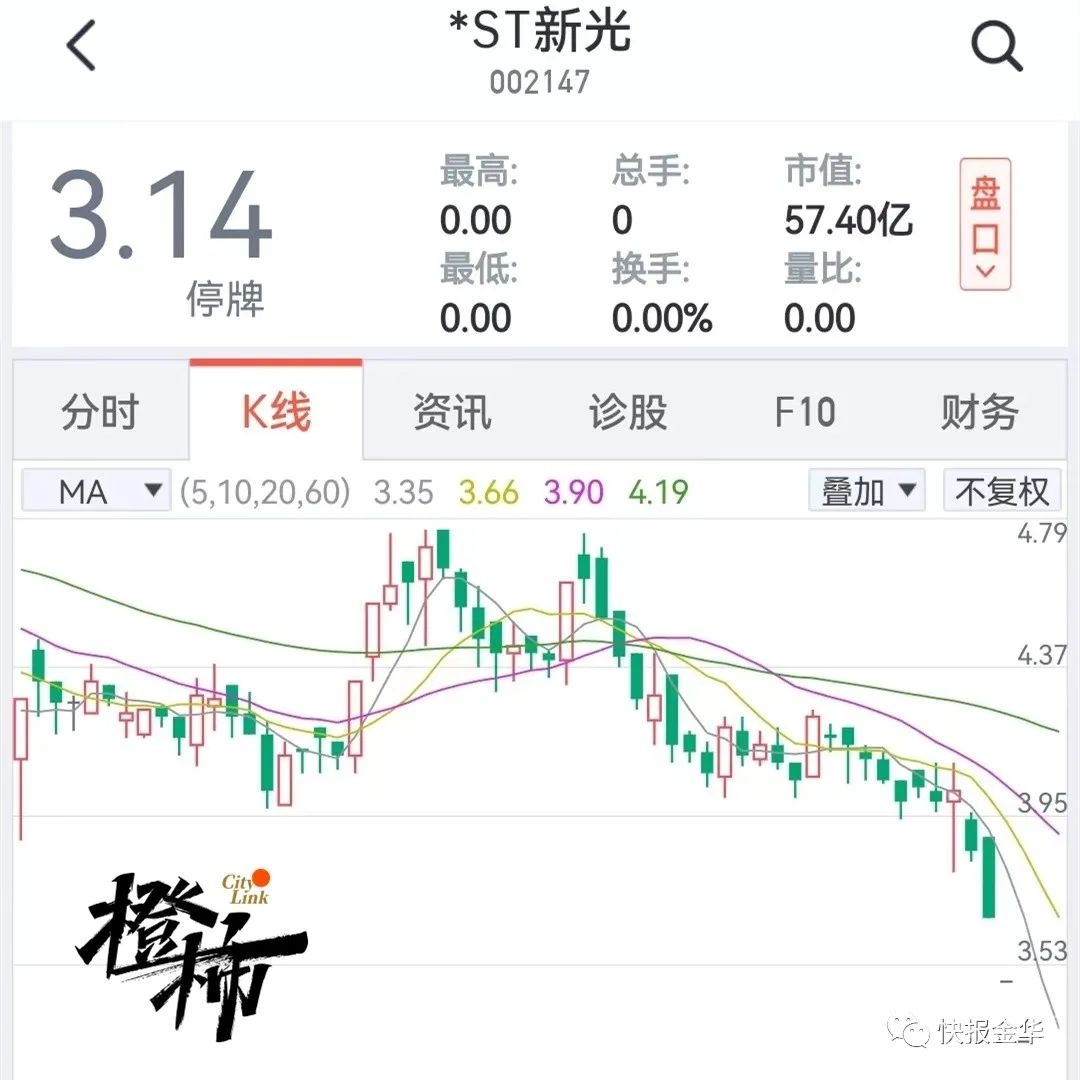The width and height of the screenshot is (1080, 1080).
Task: Switch to the 分时 tab
Action: (x=99, y=412)
